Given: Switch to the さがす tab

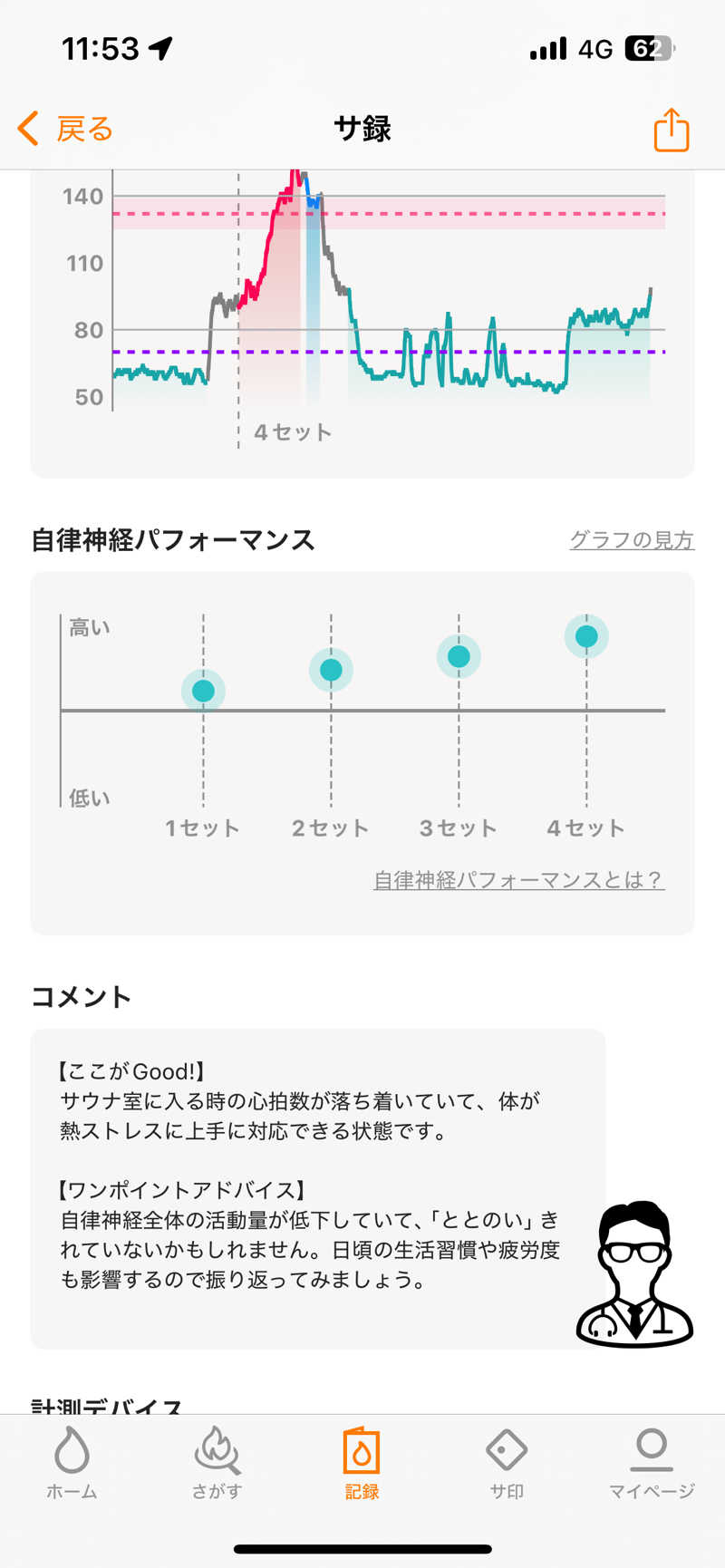Looking at the screenshot, I should click(217, 1462).
